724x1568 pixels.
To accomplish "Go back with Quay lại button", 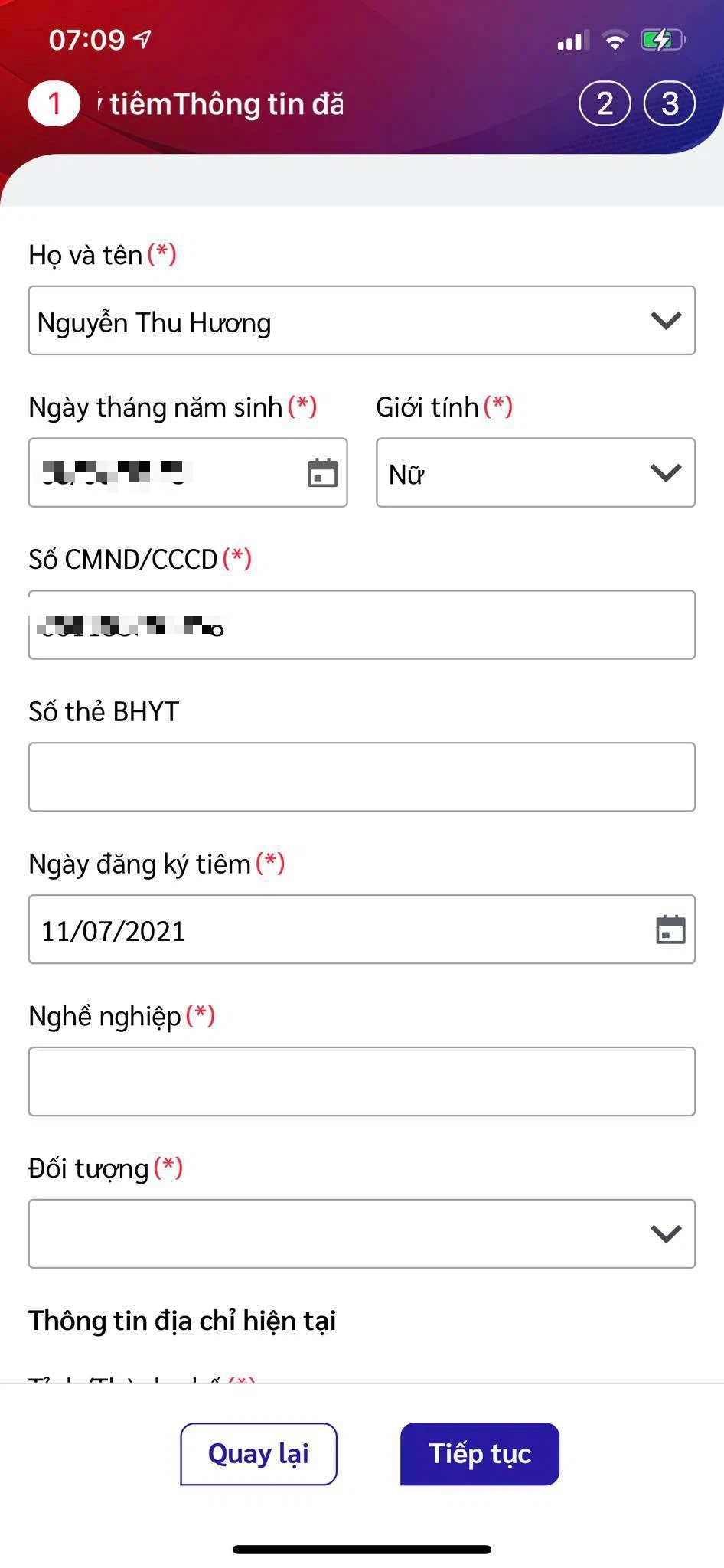I will (x=259, y=1453).
